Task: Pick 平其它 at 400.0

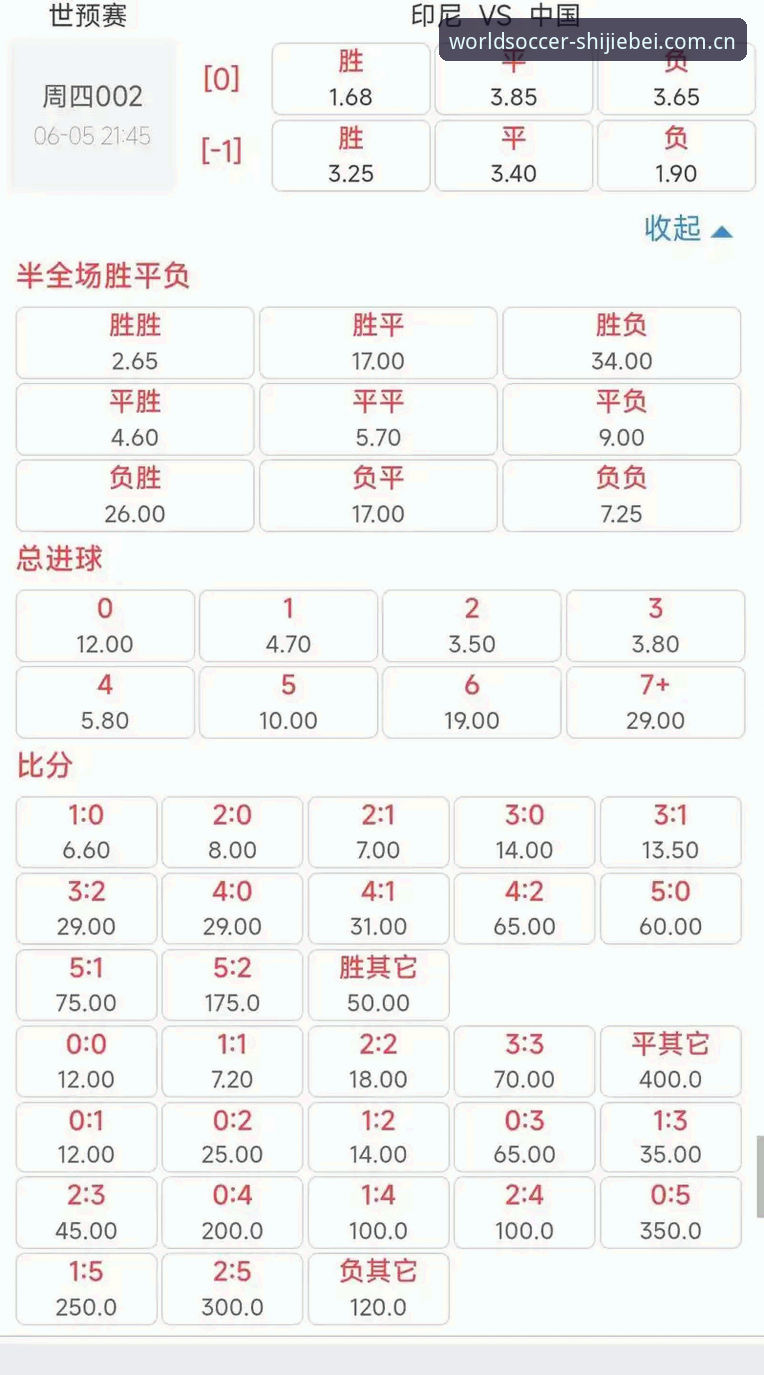Action: (671, 1061)
